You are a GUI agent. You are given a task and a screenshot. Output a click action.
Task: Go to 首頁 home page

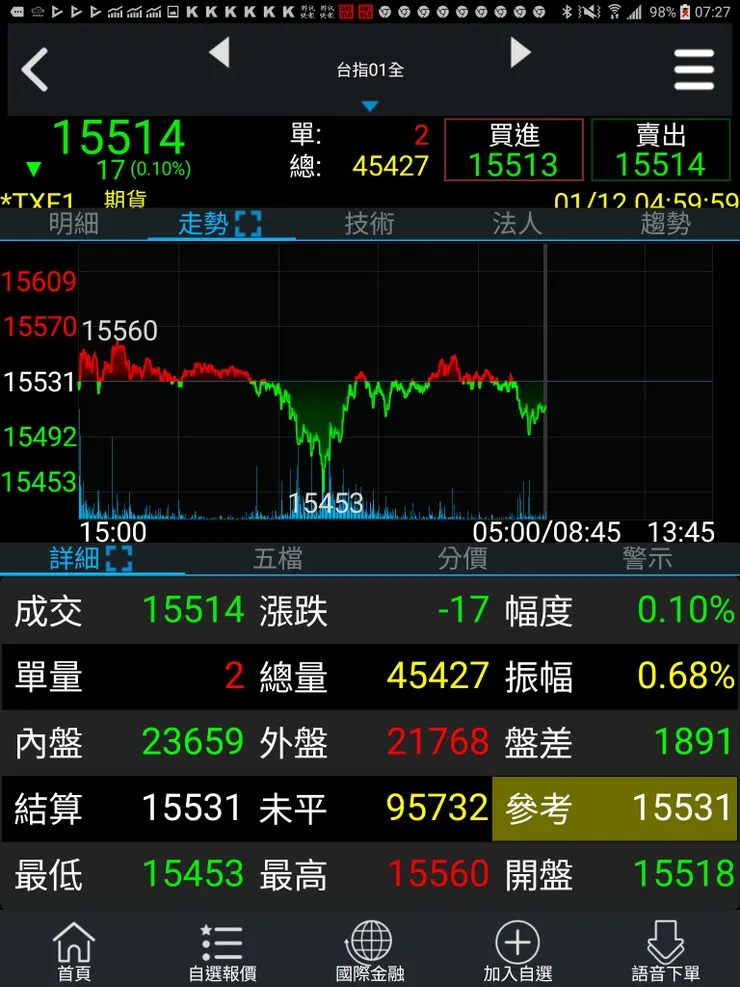(74, 951)
